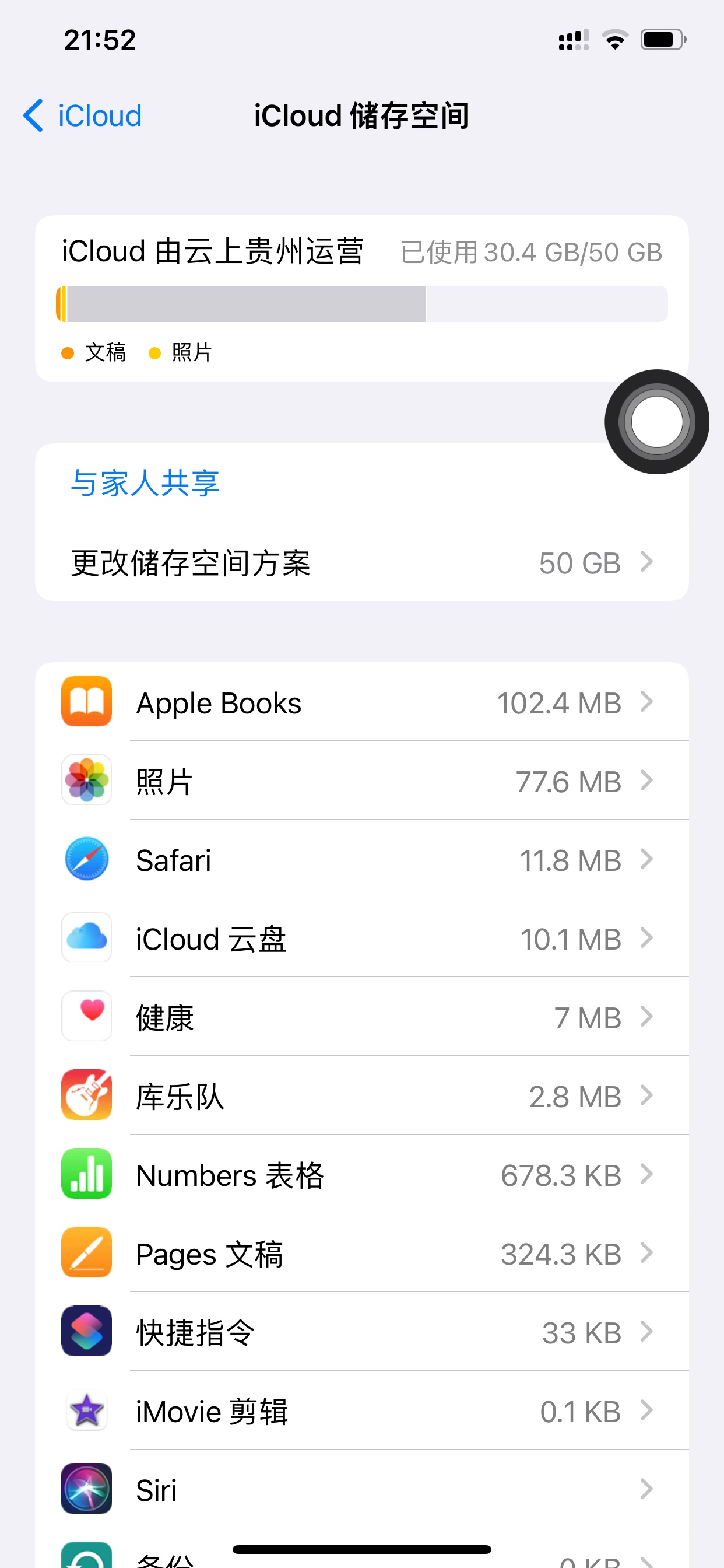
Task: Select the 快捷指令 storage row
Action: pos(361,1332)
